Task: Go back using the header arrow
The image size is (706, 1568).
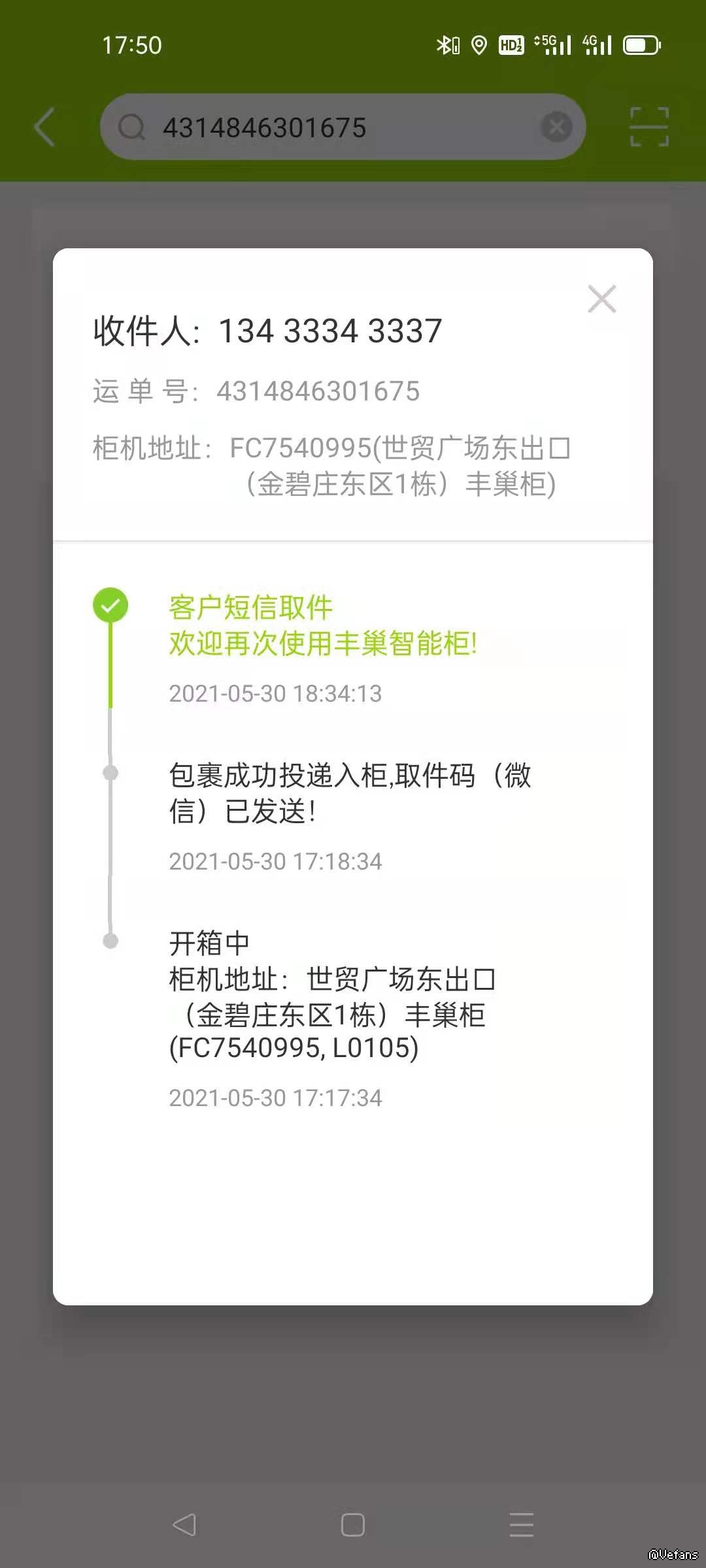Action: click(44, 127)
